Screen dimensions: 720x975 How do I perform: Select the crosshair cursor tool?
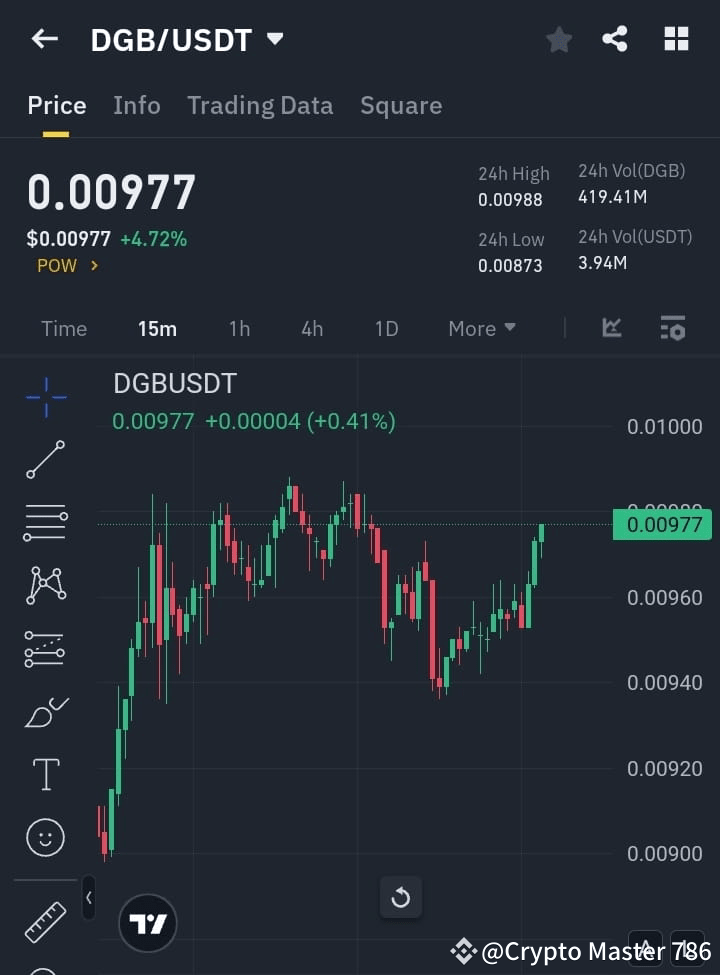[45, 398]
